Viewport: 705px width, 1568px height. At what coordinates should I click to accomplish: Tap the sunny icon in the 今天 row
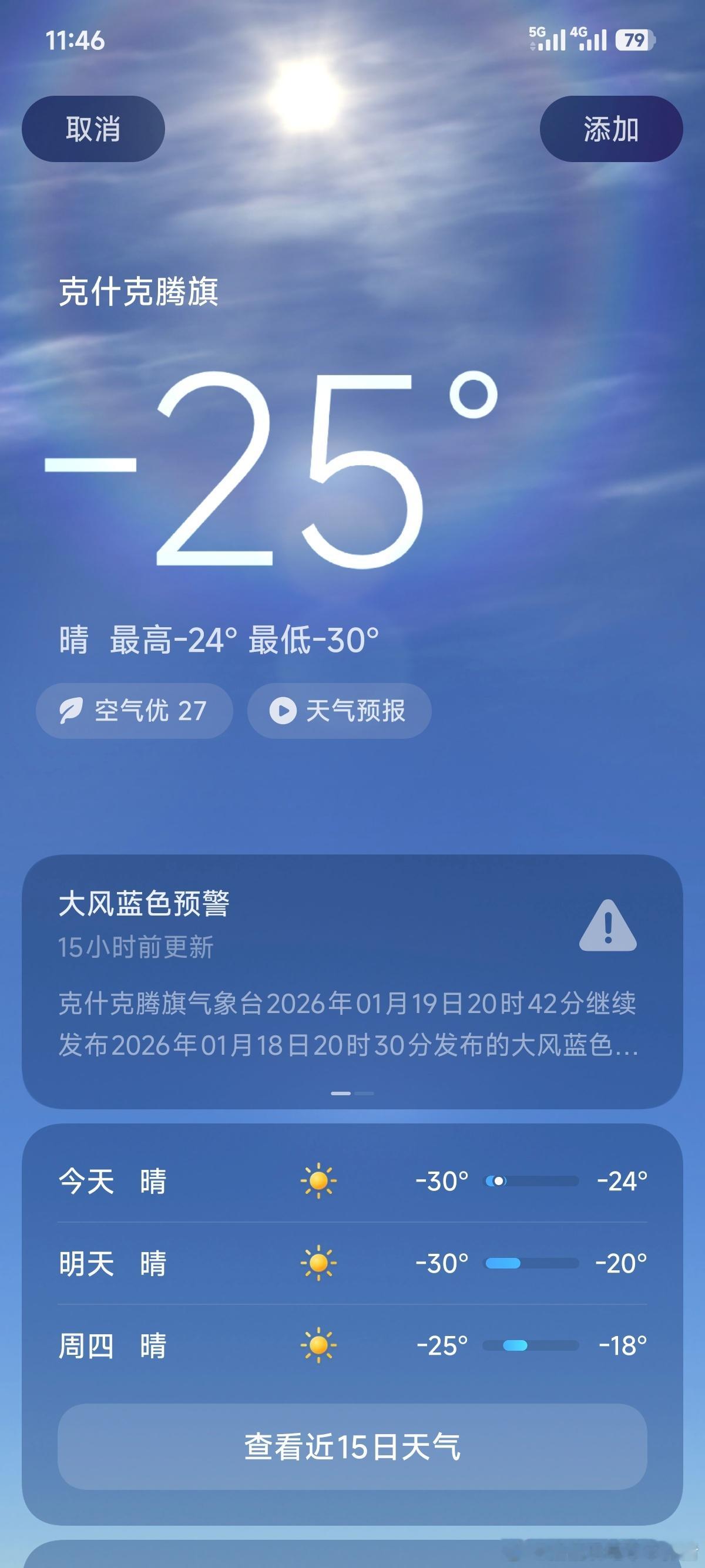(320, 1180)
